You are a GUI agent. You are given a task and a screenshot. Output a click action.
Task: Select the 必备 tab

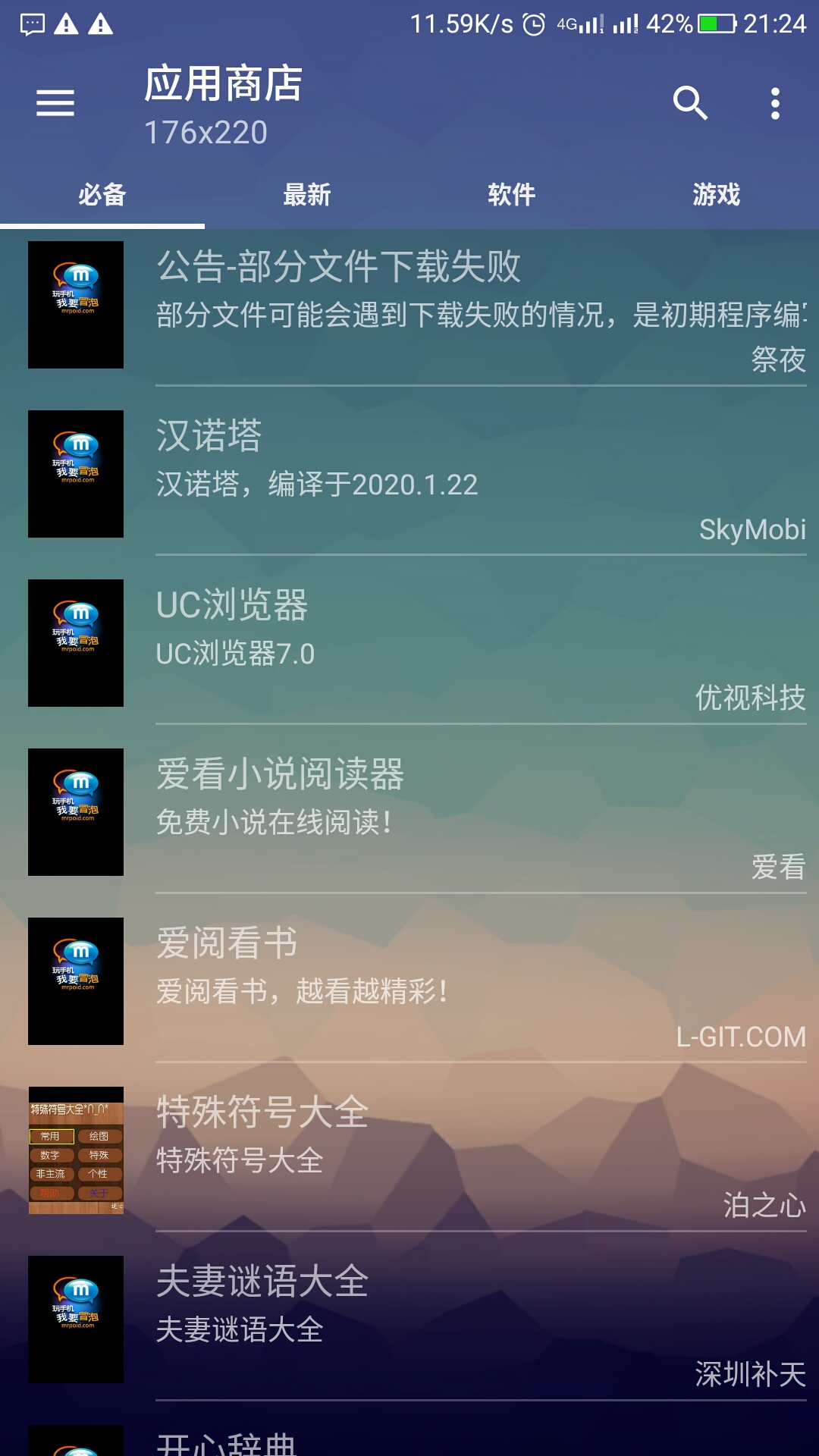pyautogui.click(x=102, y=195)
